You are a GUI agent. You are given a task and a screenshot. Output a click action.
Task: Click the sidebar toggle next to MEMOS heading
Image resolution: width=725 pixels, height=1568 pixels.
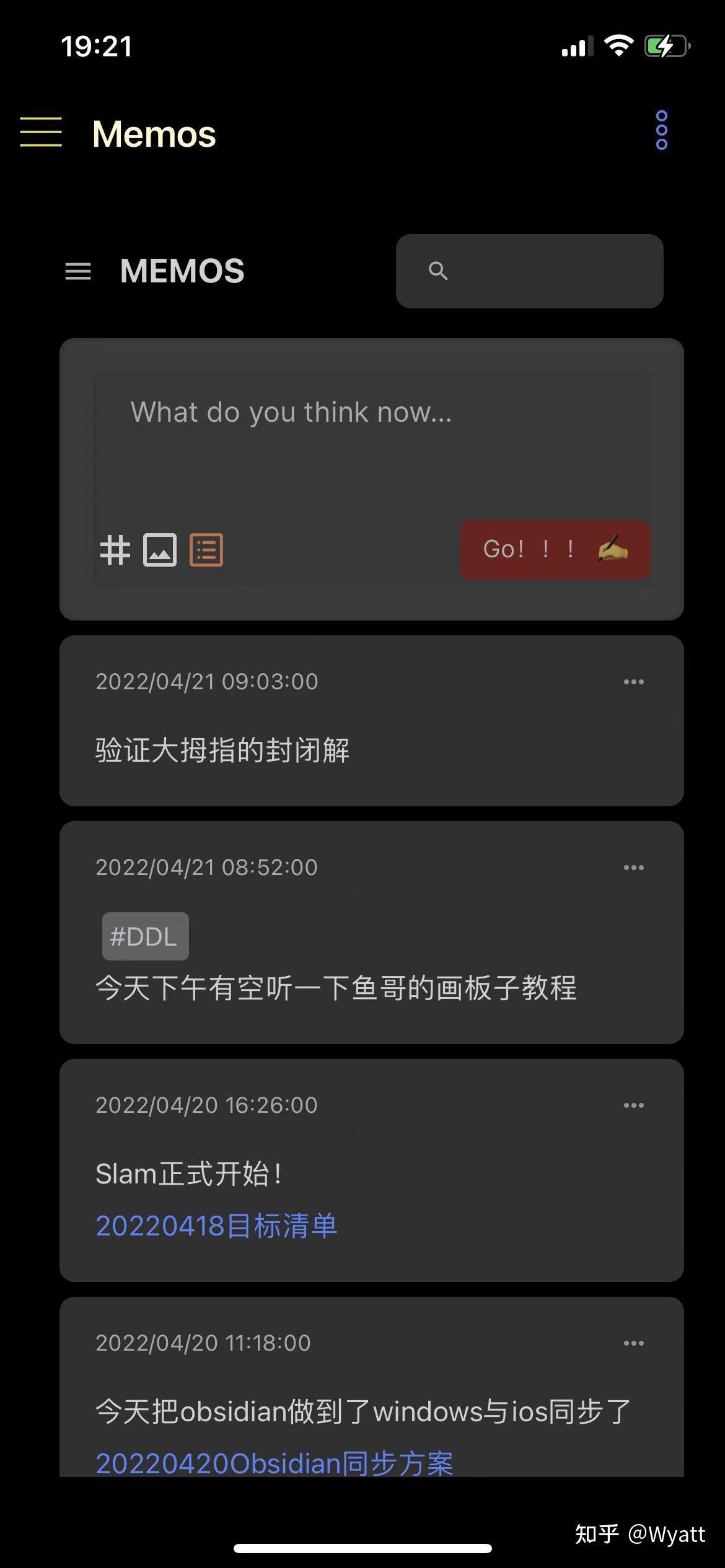79,272
